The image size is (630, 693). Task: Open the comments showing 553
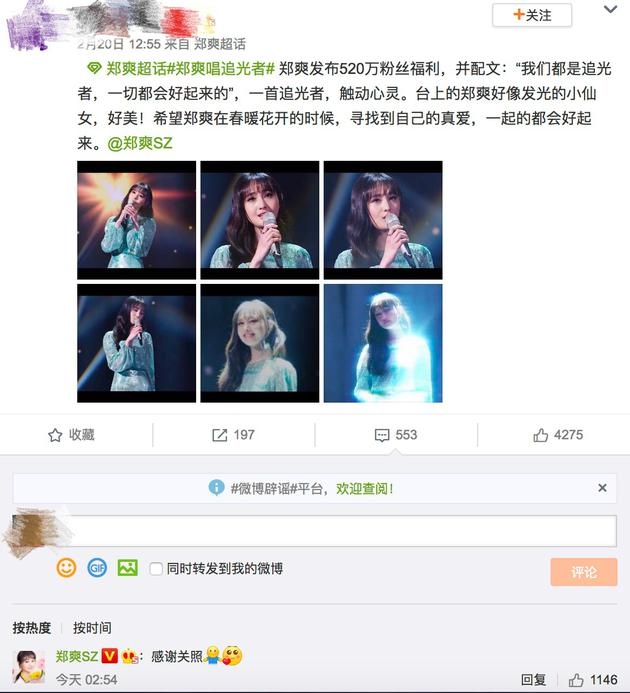[395, 435]
